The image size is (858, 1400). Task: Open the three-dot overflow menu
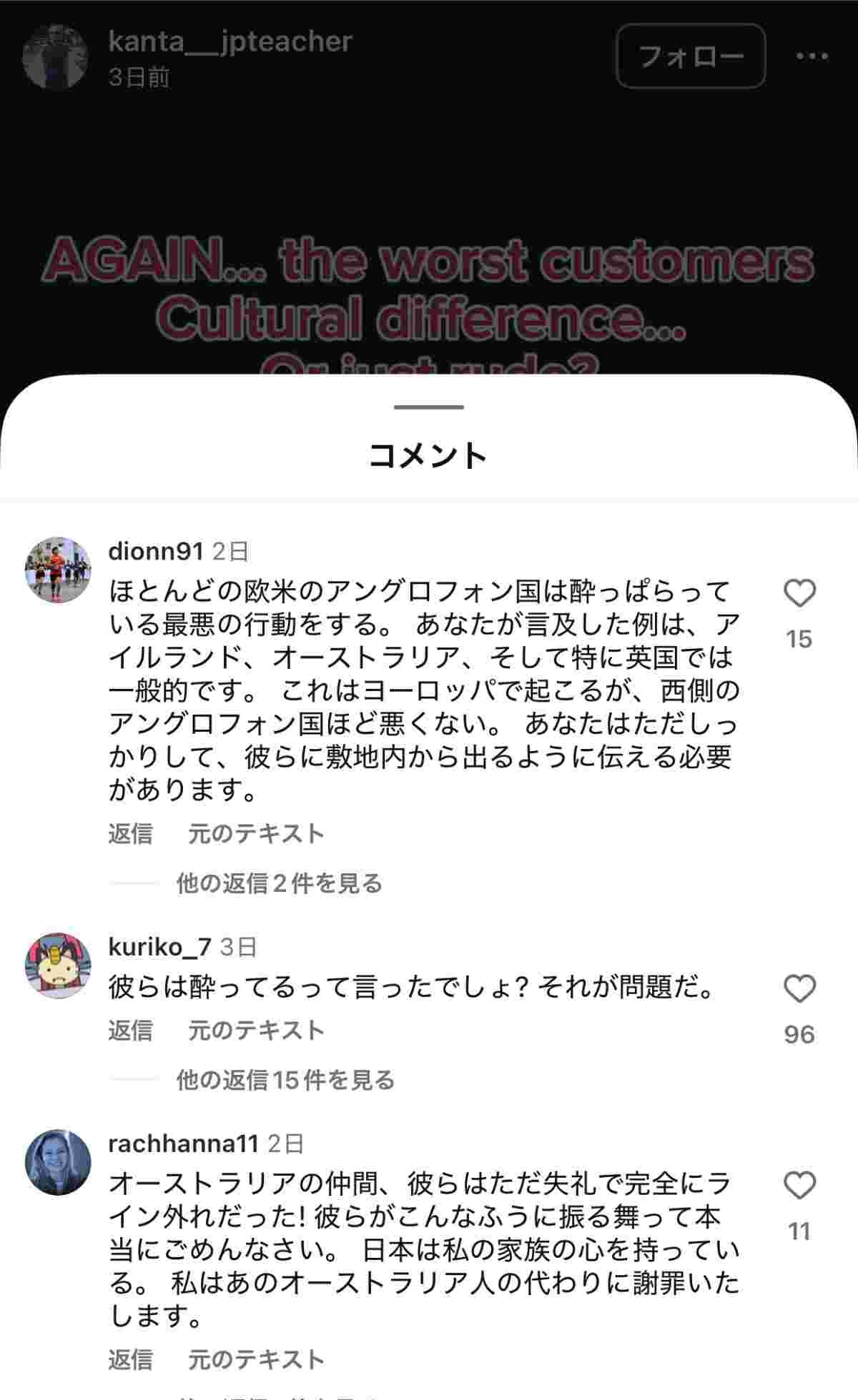tap(812, 56)
